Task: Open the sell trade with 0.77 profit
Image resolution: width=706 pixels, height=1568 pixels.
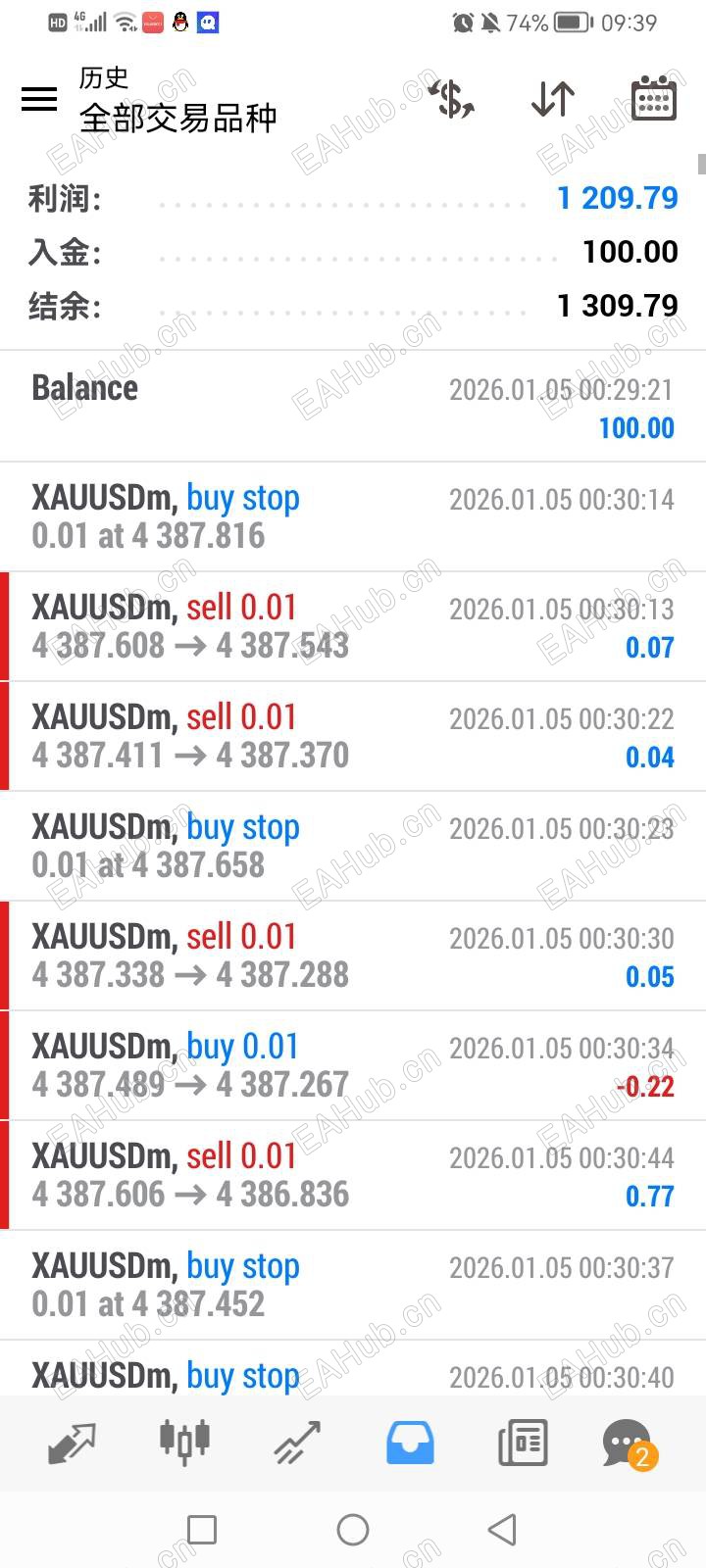Action: (353, 1176)
